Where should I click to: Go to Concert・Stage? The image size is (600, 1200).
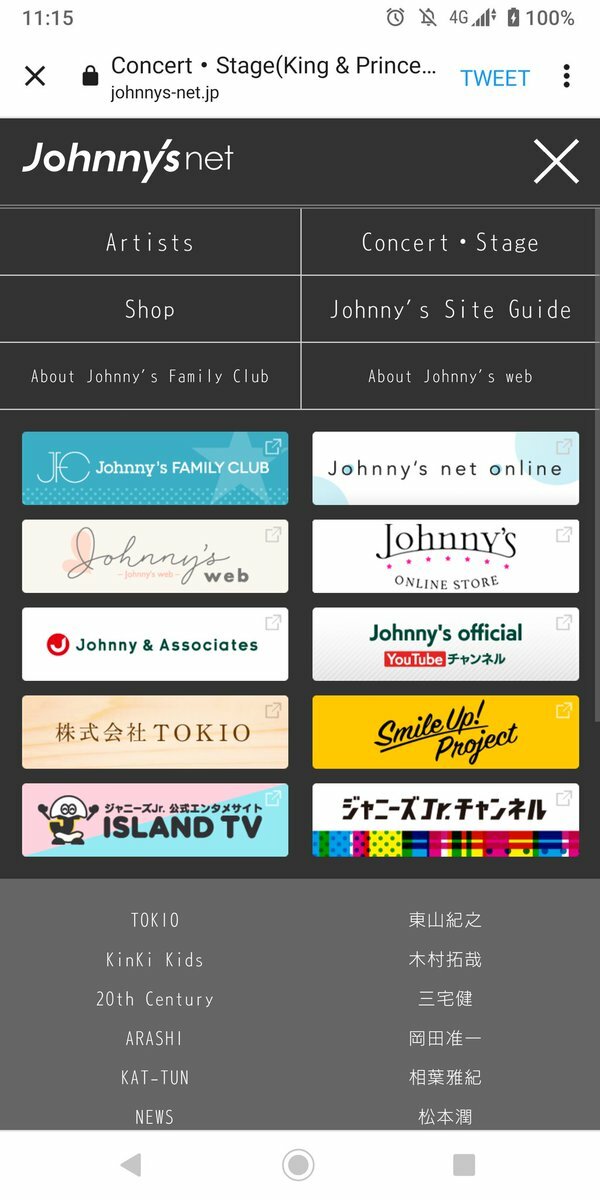[450, 242]
